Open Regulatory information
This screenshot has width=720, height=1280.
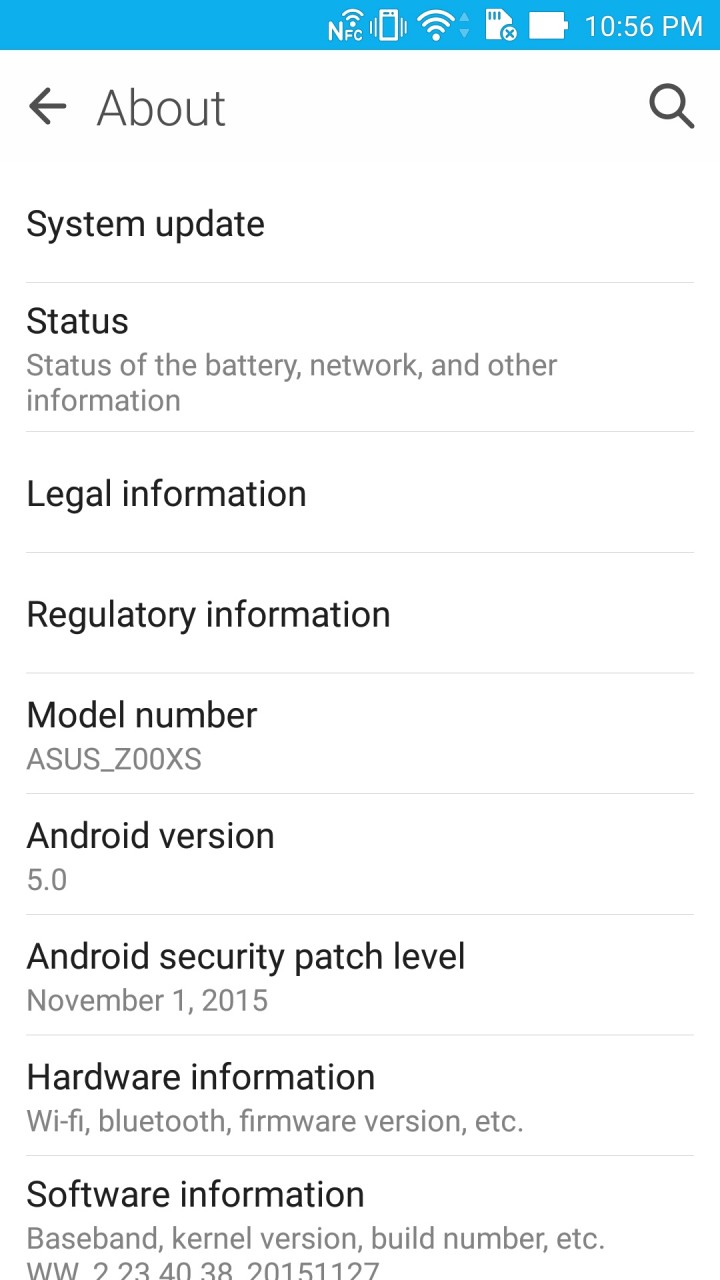360,614
